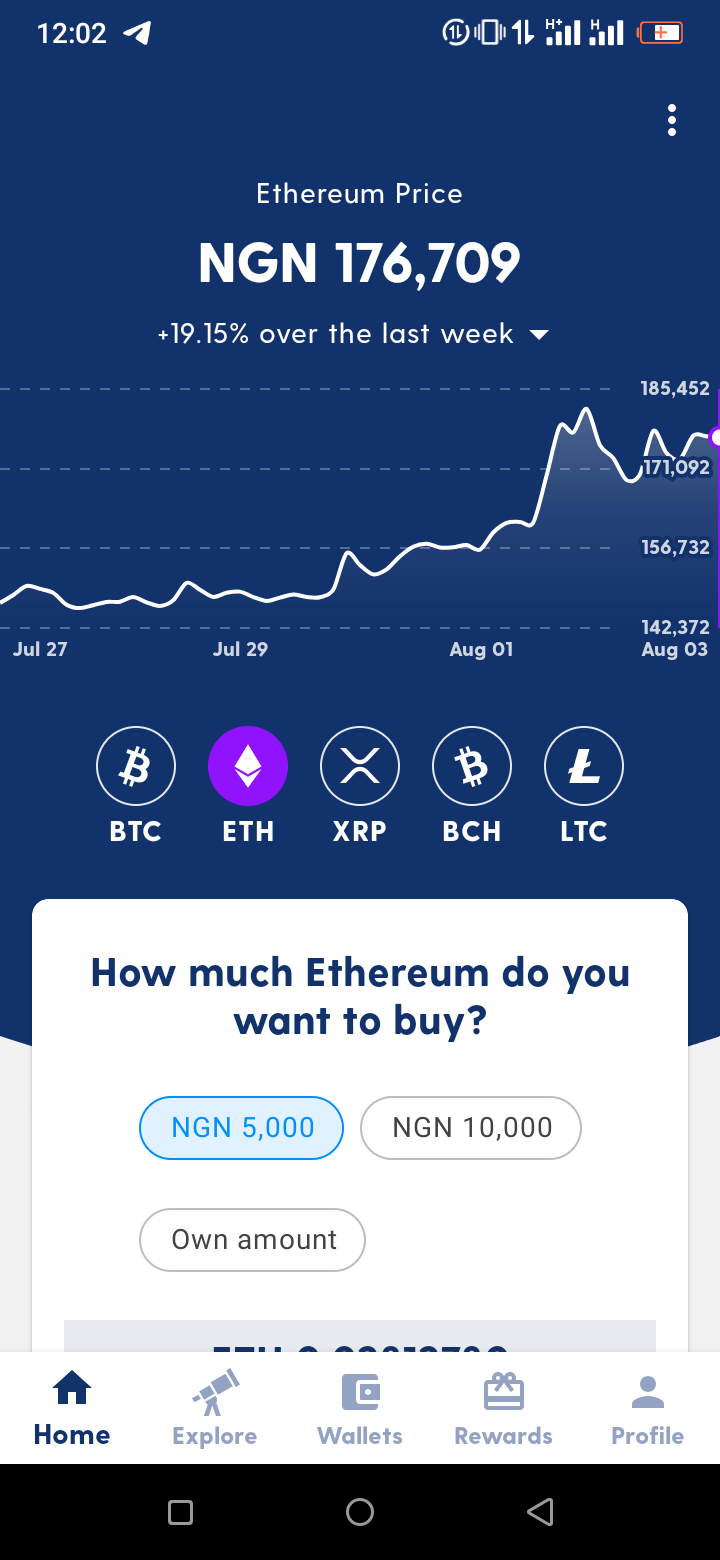This screenshot has height=1560, width=720.
Task: Choose the NGN 5,000 amount chip
Action: tap(242, 1128)
